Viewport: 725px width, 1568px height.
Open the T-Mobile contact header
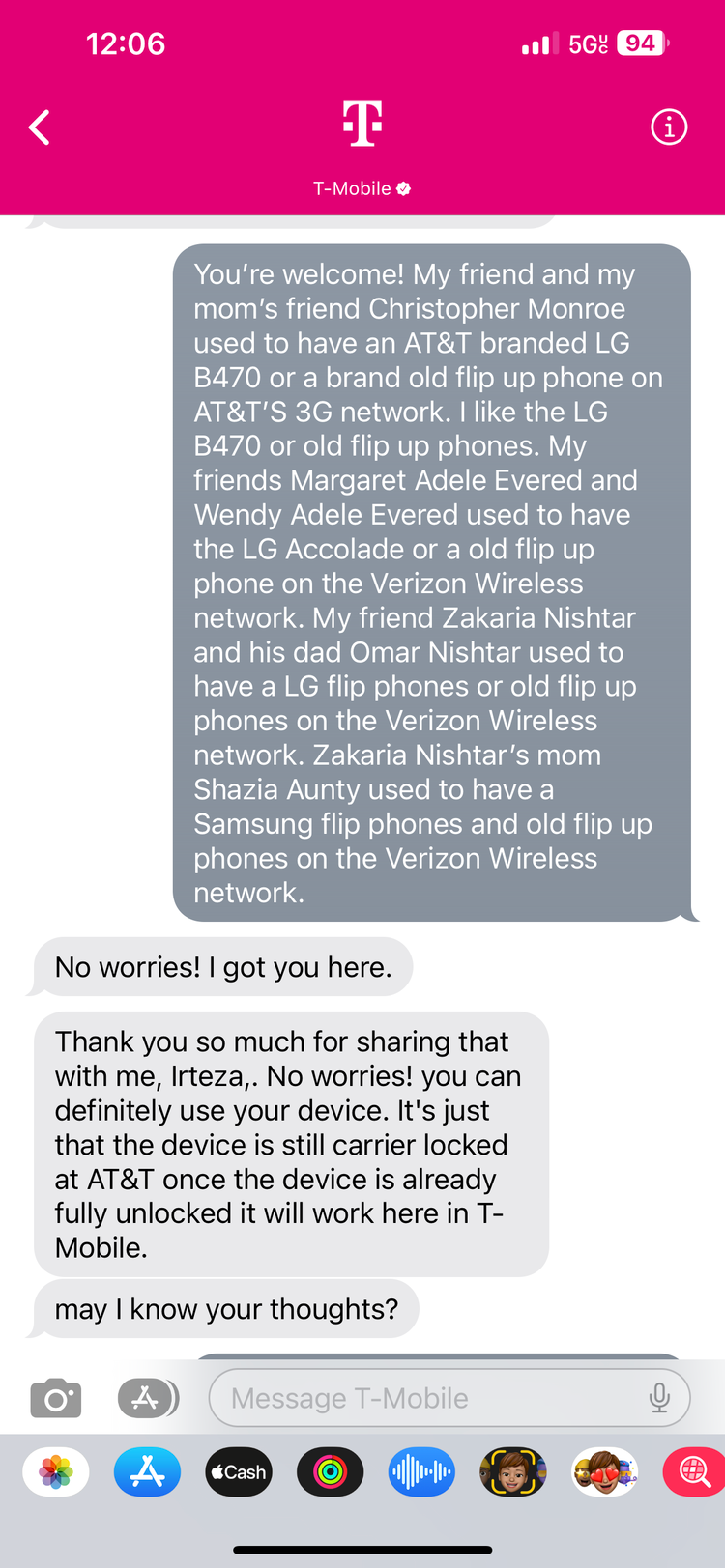[362, 145]
